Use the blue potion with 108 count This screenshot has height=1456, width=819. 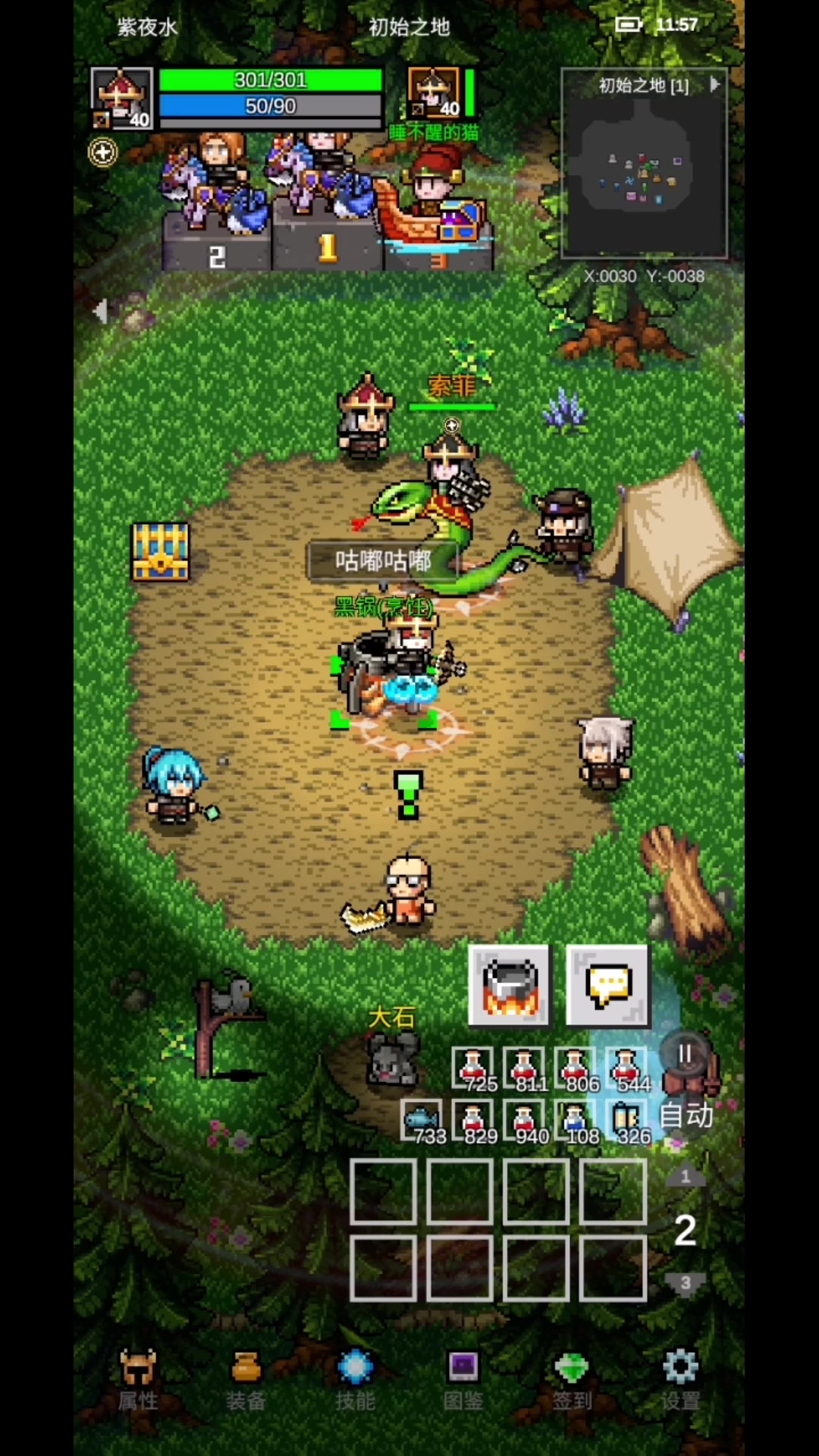pyautogui.click(x=576, y=1121)
